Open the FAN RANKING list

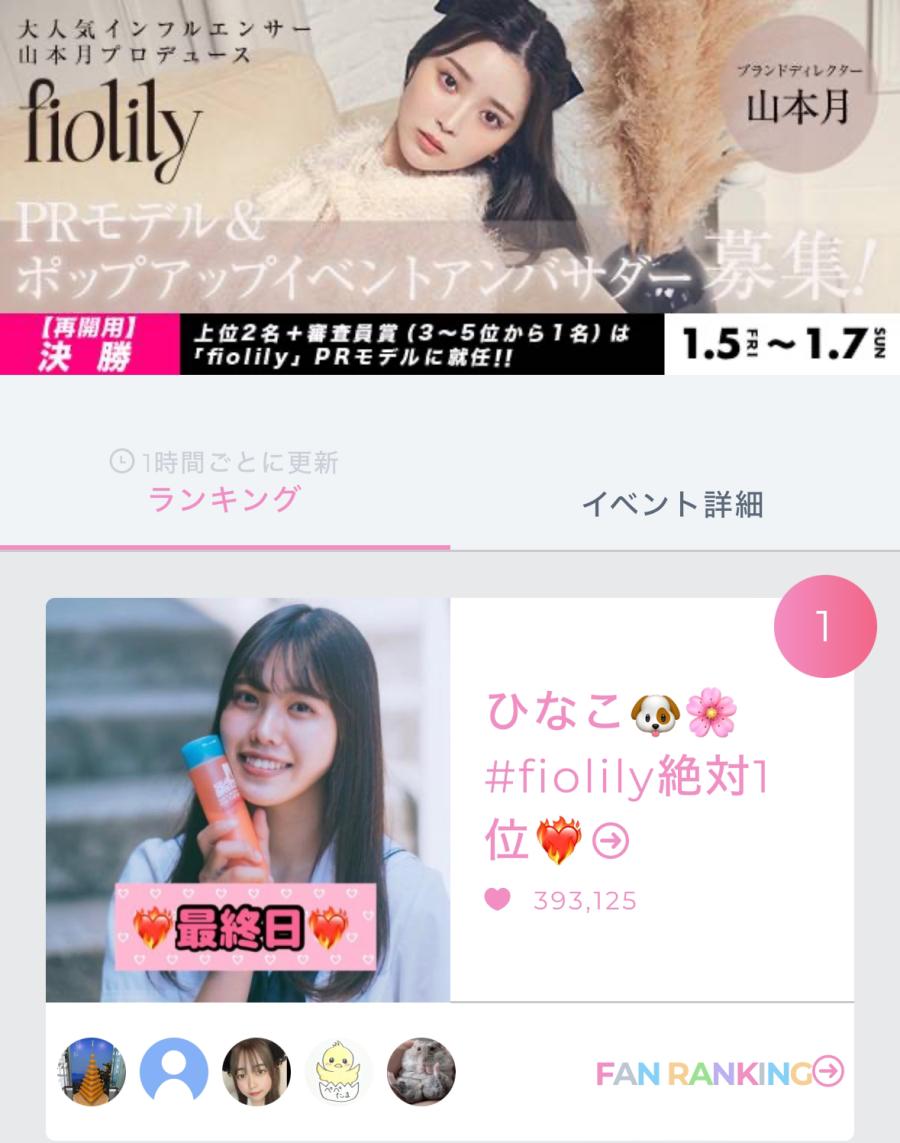[720, 1073]
